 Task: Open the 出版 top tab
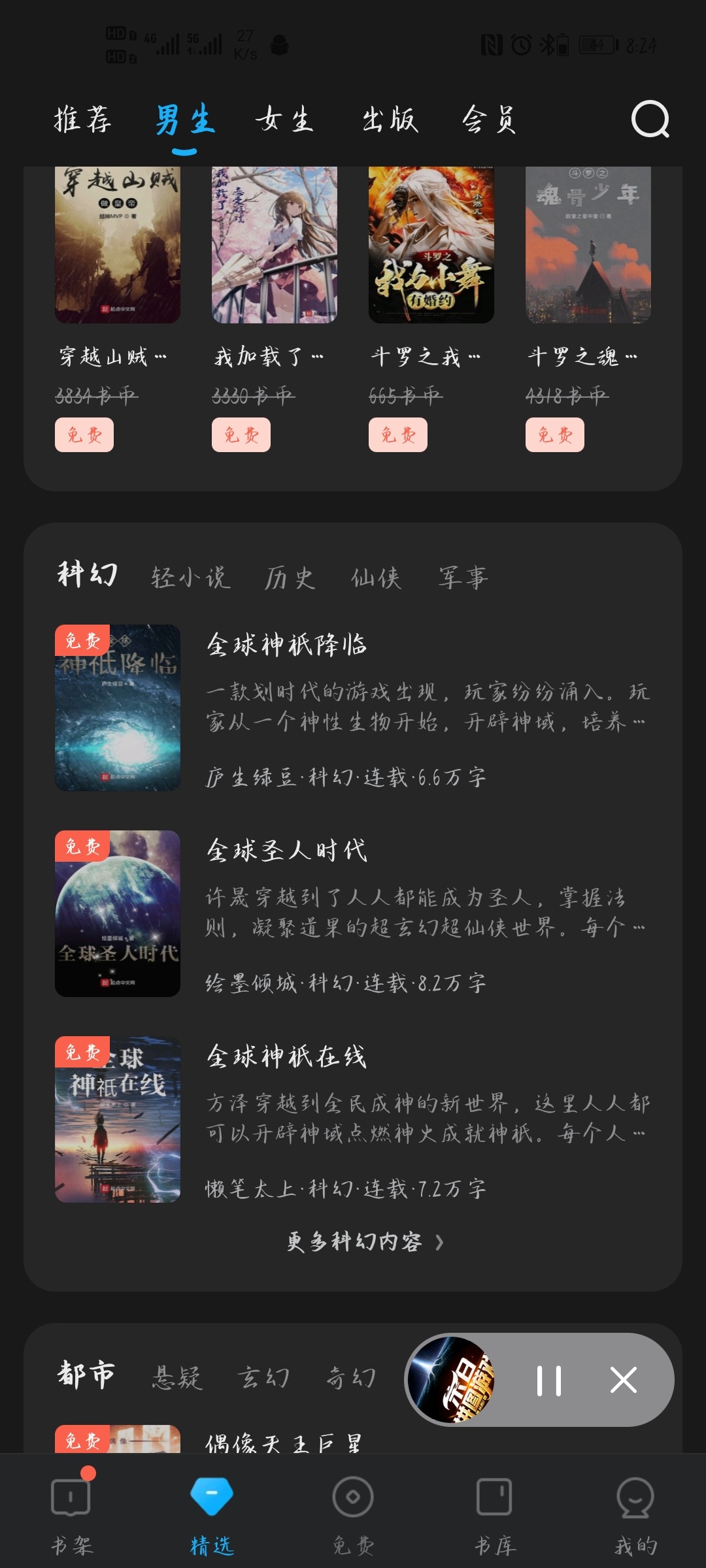[390, 120]
